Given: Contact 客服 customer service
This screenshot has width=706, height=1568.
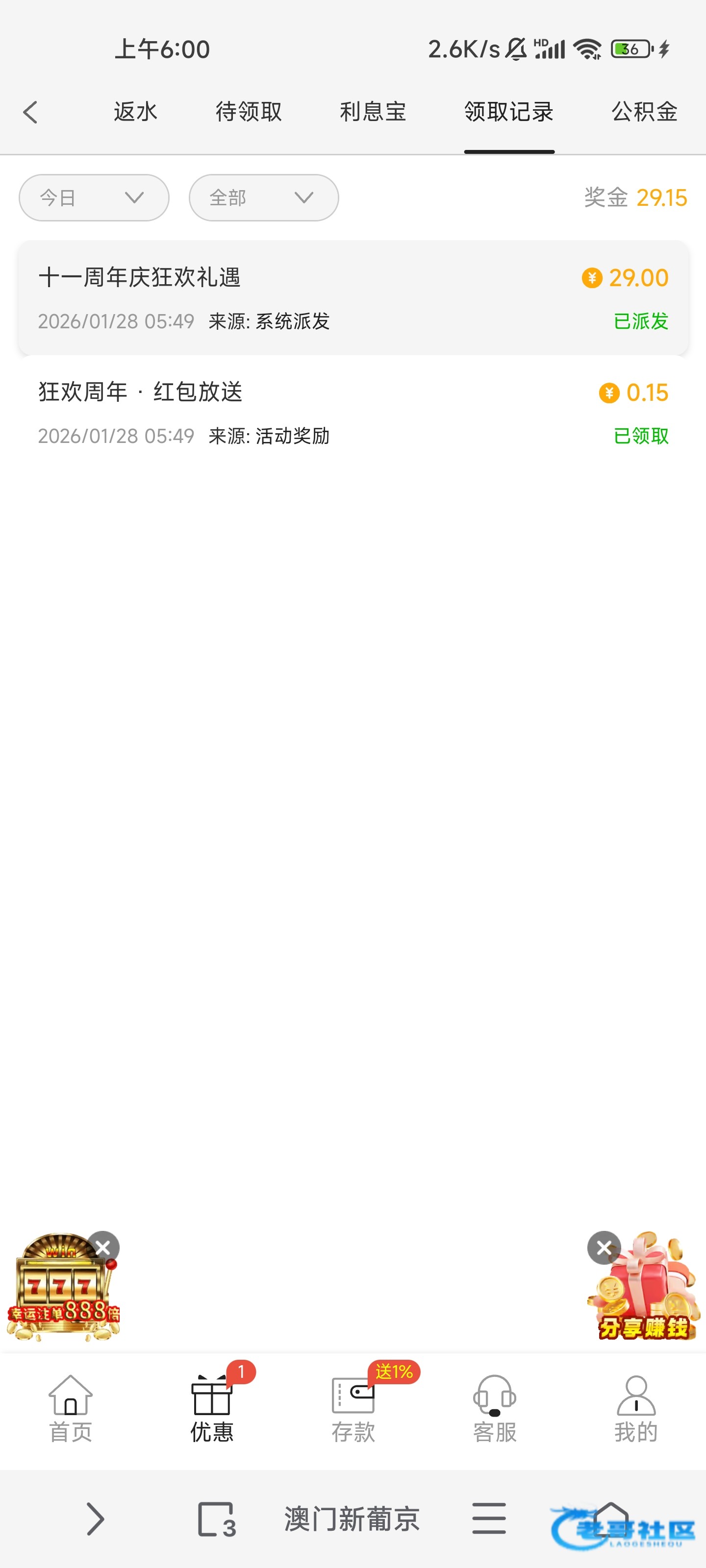Looking at the screenshot, I should [x=495, y=1409].
